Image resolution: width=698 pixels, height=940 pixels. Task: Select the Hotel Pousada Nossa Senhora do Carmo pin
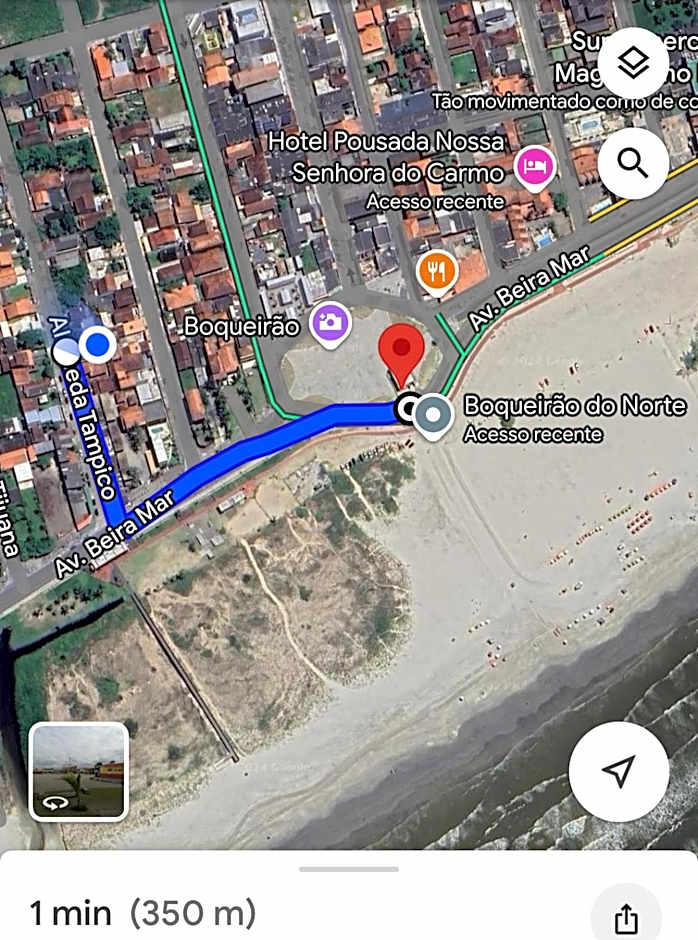coord(535,166)
